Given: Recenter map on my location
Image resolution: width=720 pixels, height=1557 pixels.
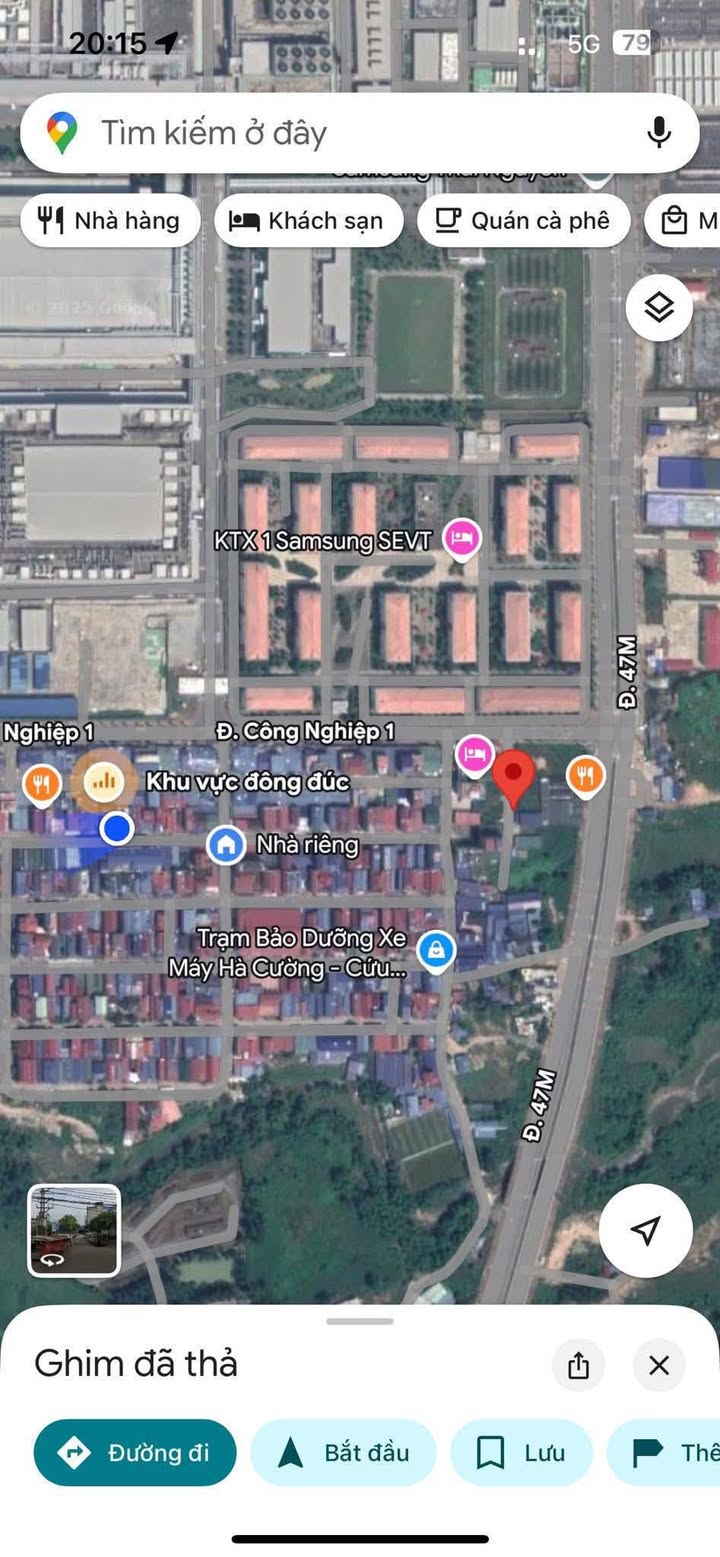Looking at the screenshot, I should pyautogui.click(x=646, y=1230).
